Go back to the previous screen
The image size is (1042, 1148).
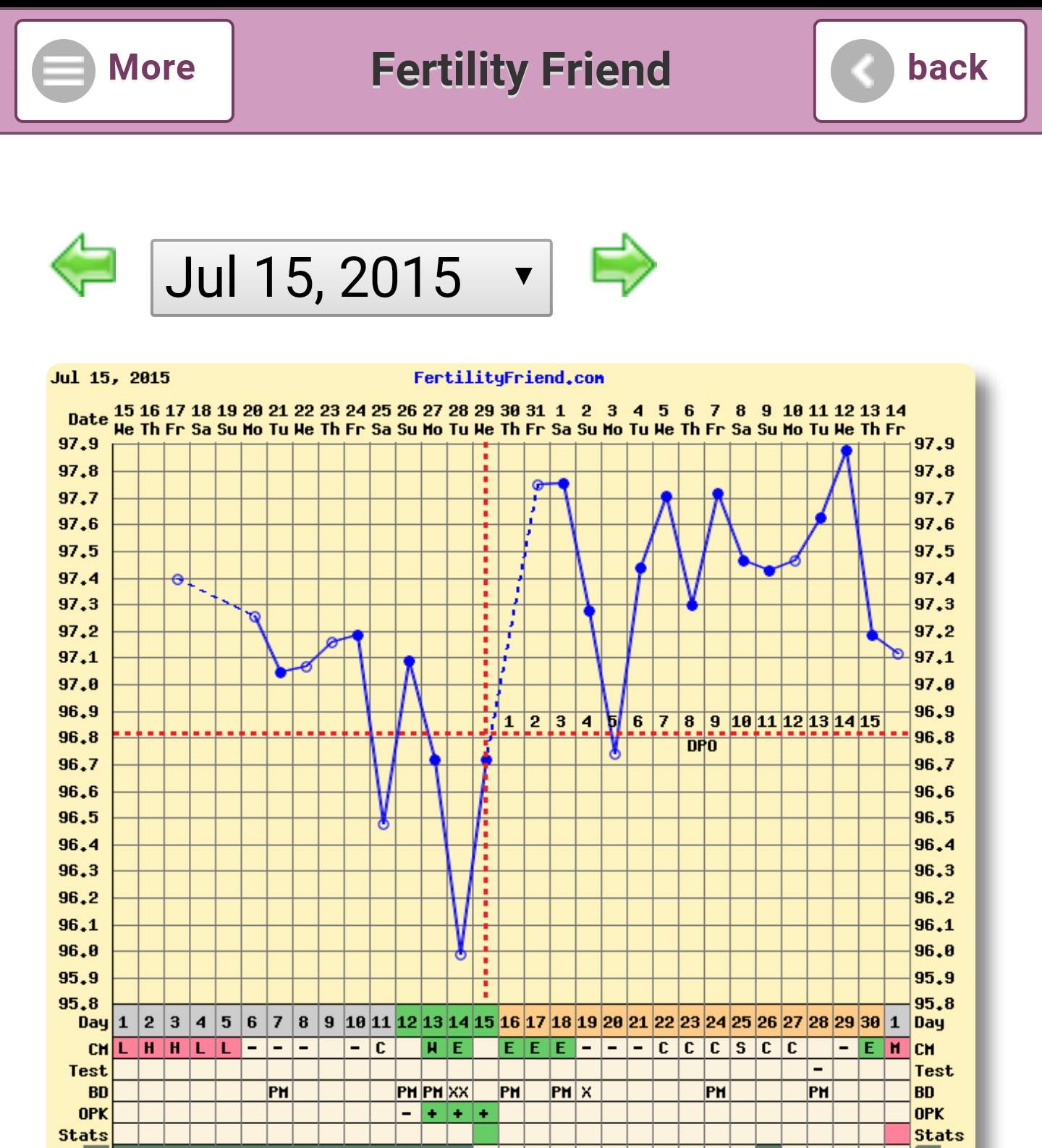(x=920, y=70)
